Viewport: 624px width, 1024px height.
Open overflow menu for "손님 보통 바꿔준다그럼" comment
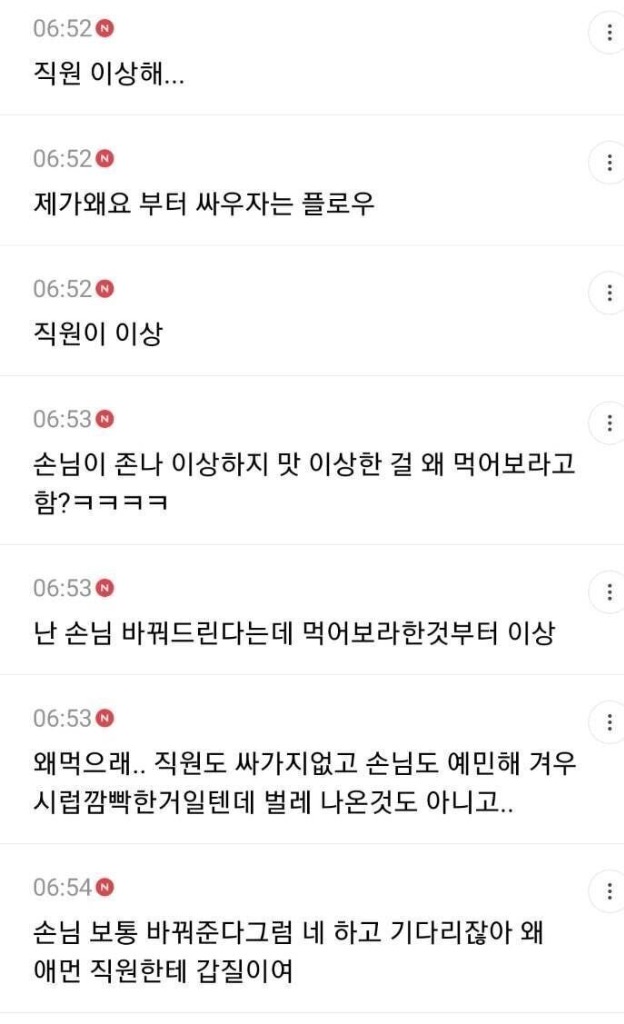click(x=609, y=891)
